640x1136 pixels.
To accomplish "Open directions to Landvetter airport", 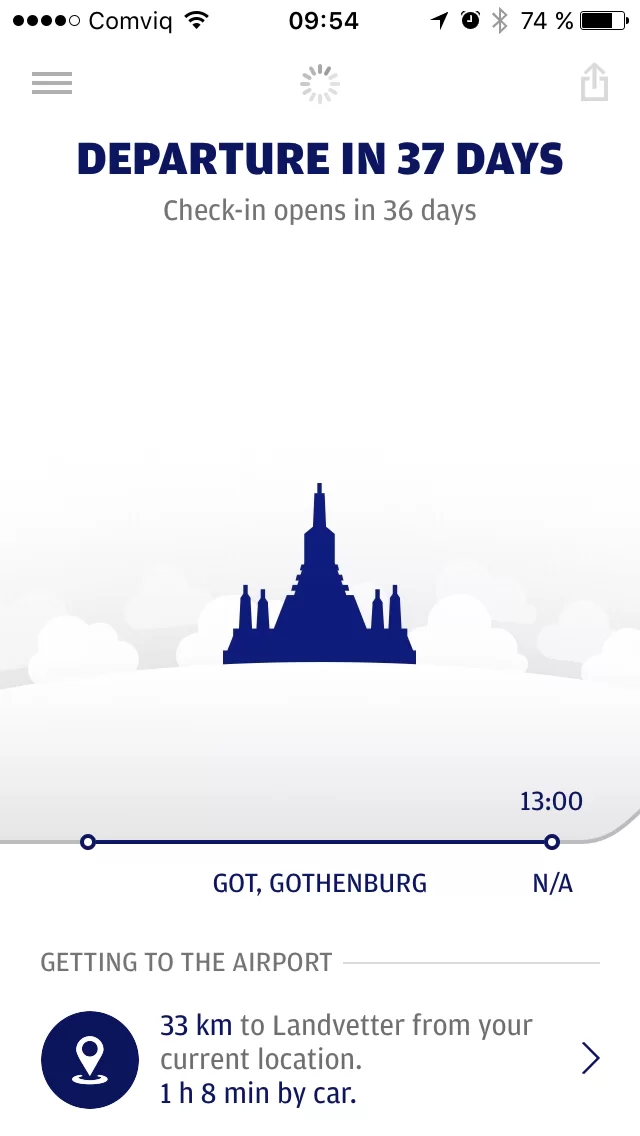I will [x=590, y=1058].
